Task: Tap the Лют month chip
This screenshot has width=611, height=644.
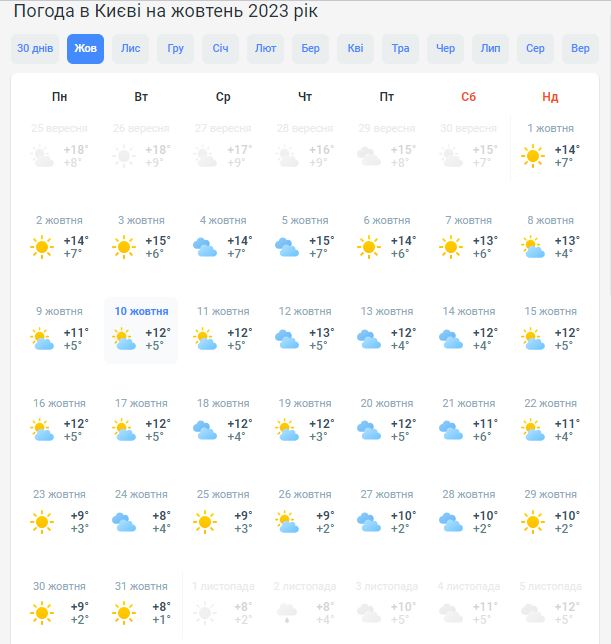Action: point(265,49)
